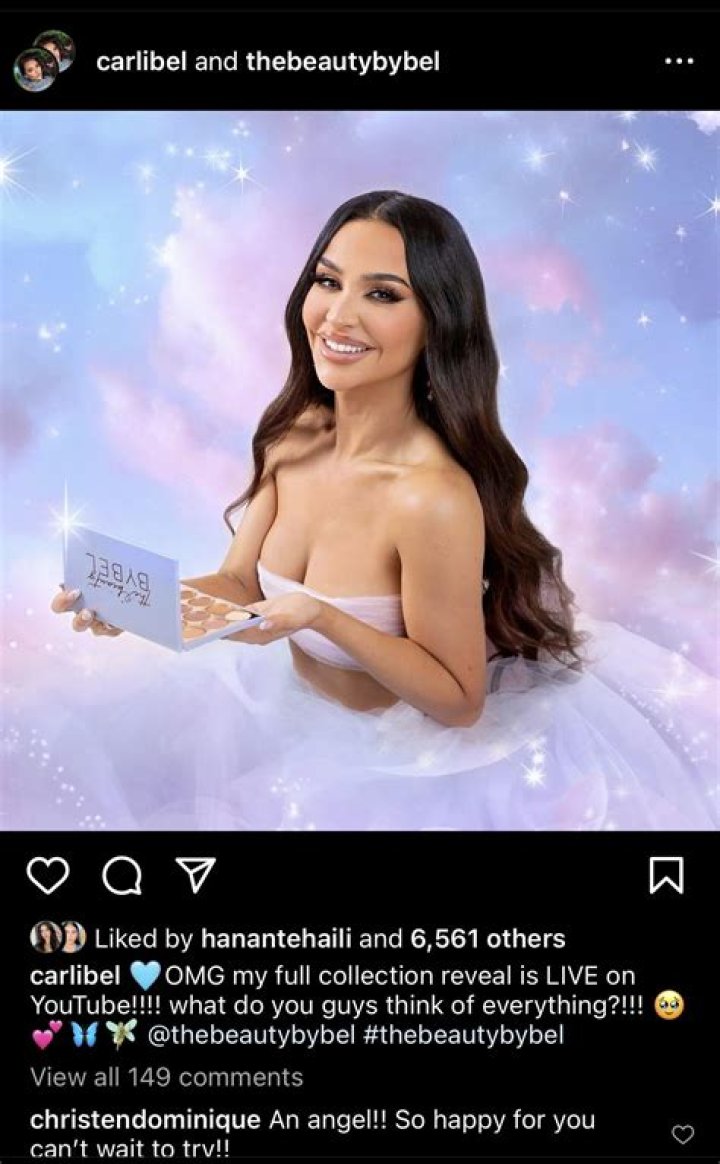Like christendominique's comment

[682, 1134]
